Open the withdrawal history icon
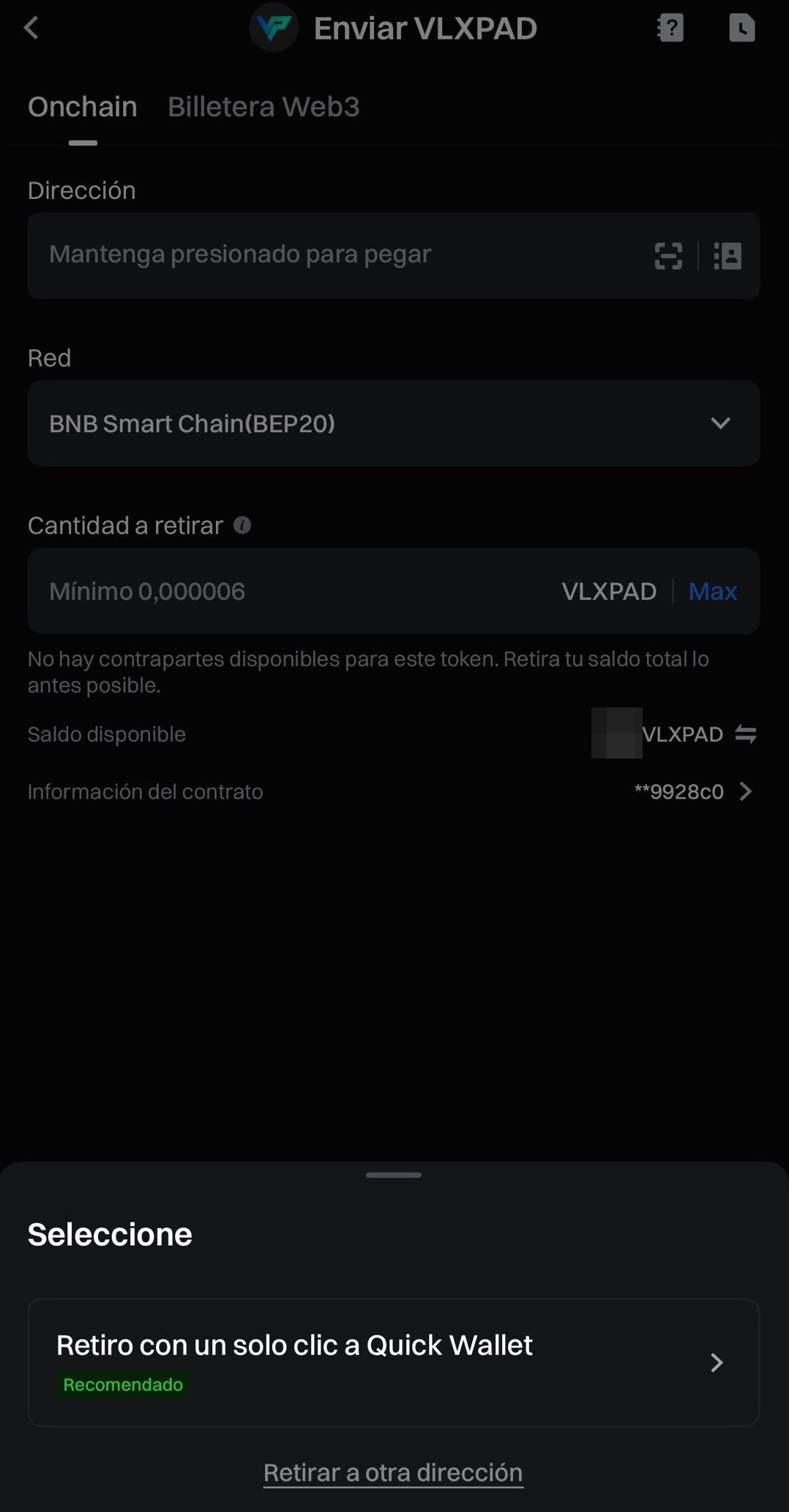Screen dimensions: 789x1512 [741, 29]
